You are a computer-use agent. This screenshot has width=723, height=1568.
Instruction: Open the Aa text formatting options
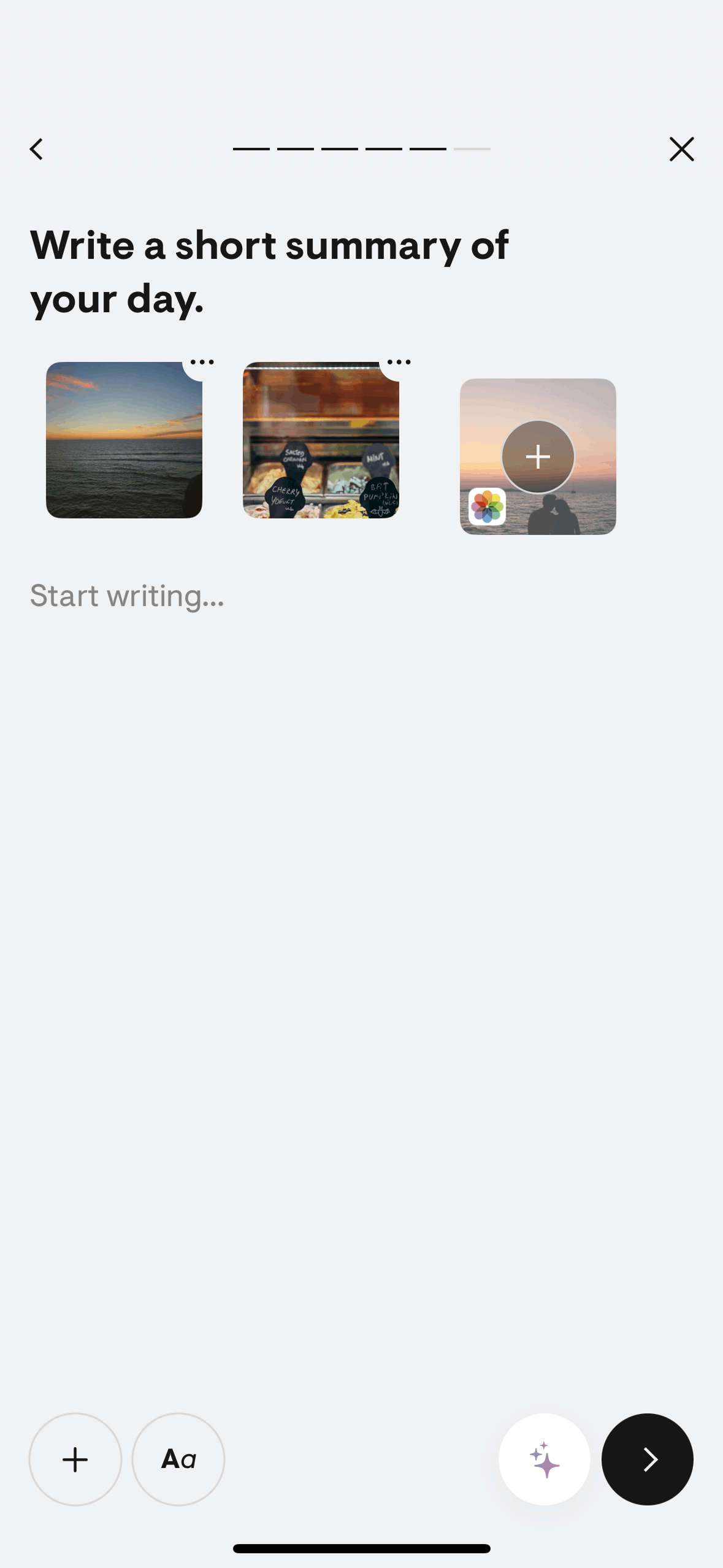pos(178,1459)
